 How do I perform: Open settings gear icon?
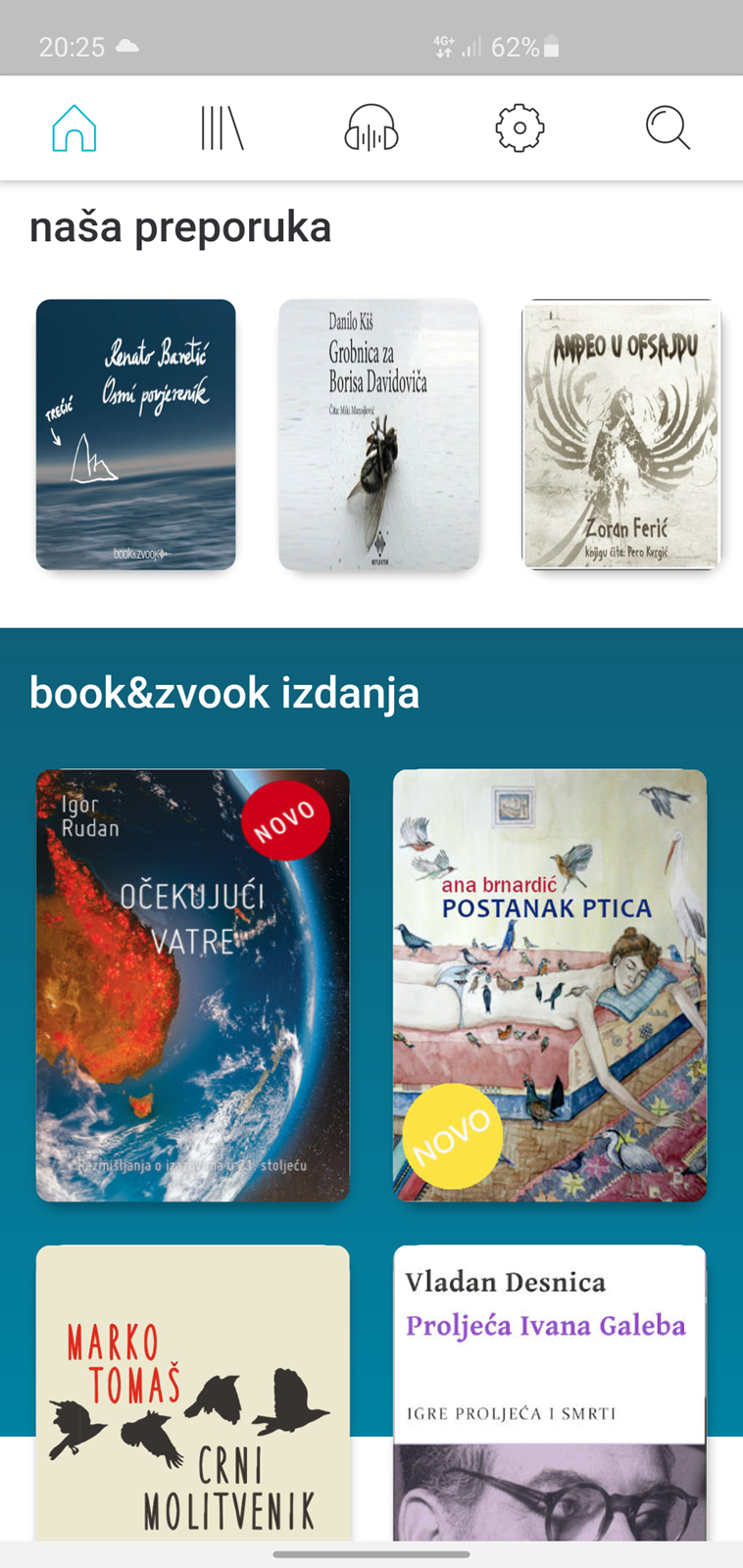520,127
